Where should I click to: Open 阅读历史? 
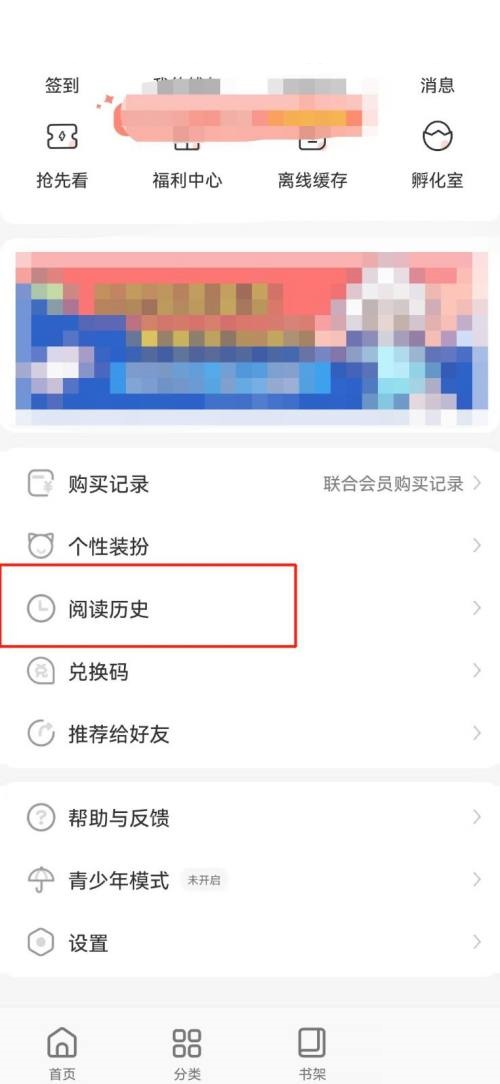coord(250,608)
